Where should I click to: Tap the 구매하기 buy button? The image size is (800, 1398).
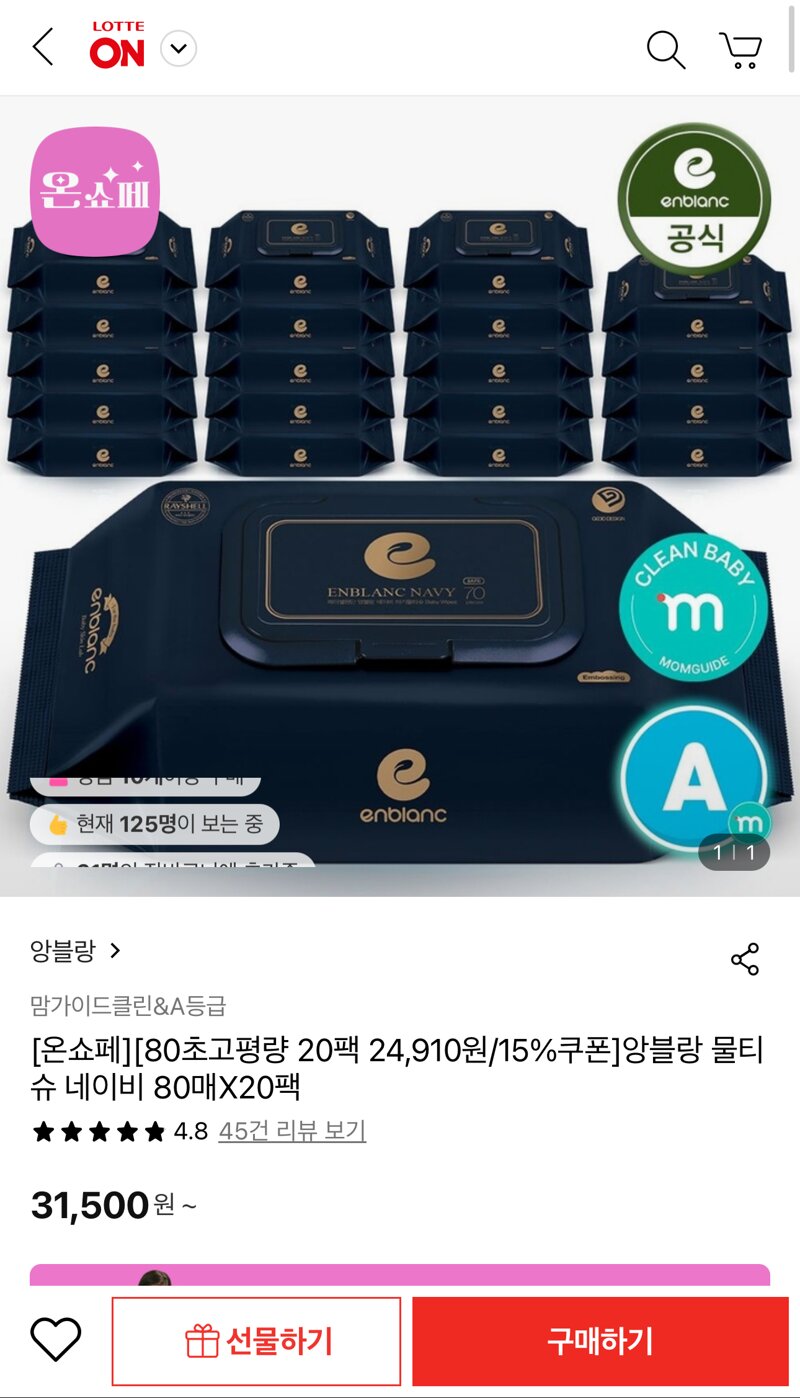click(x=600, y=1341)
